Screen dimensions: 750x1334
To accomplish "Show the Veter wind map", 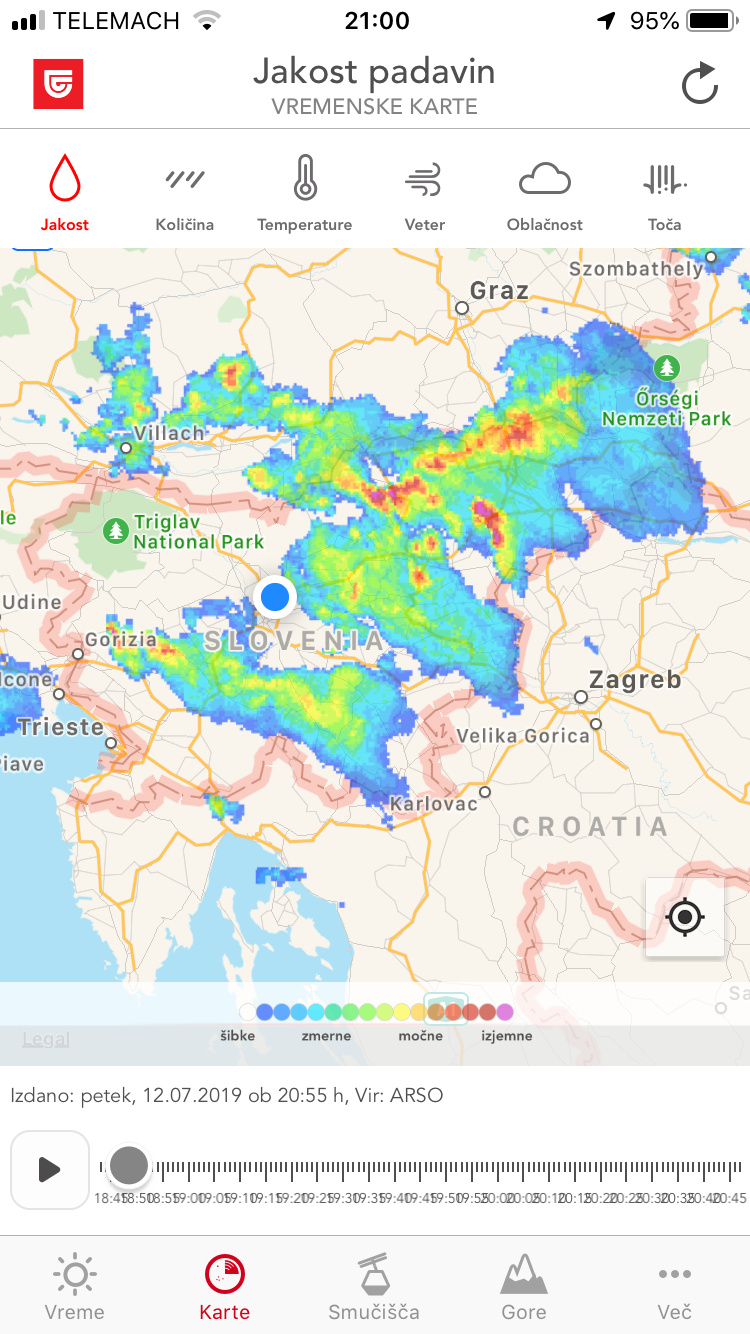I will pos(425,194).
